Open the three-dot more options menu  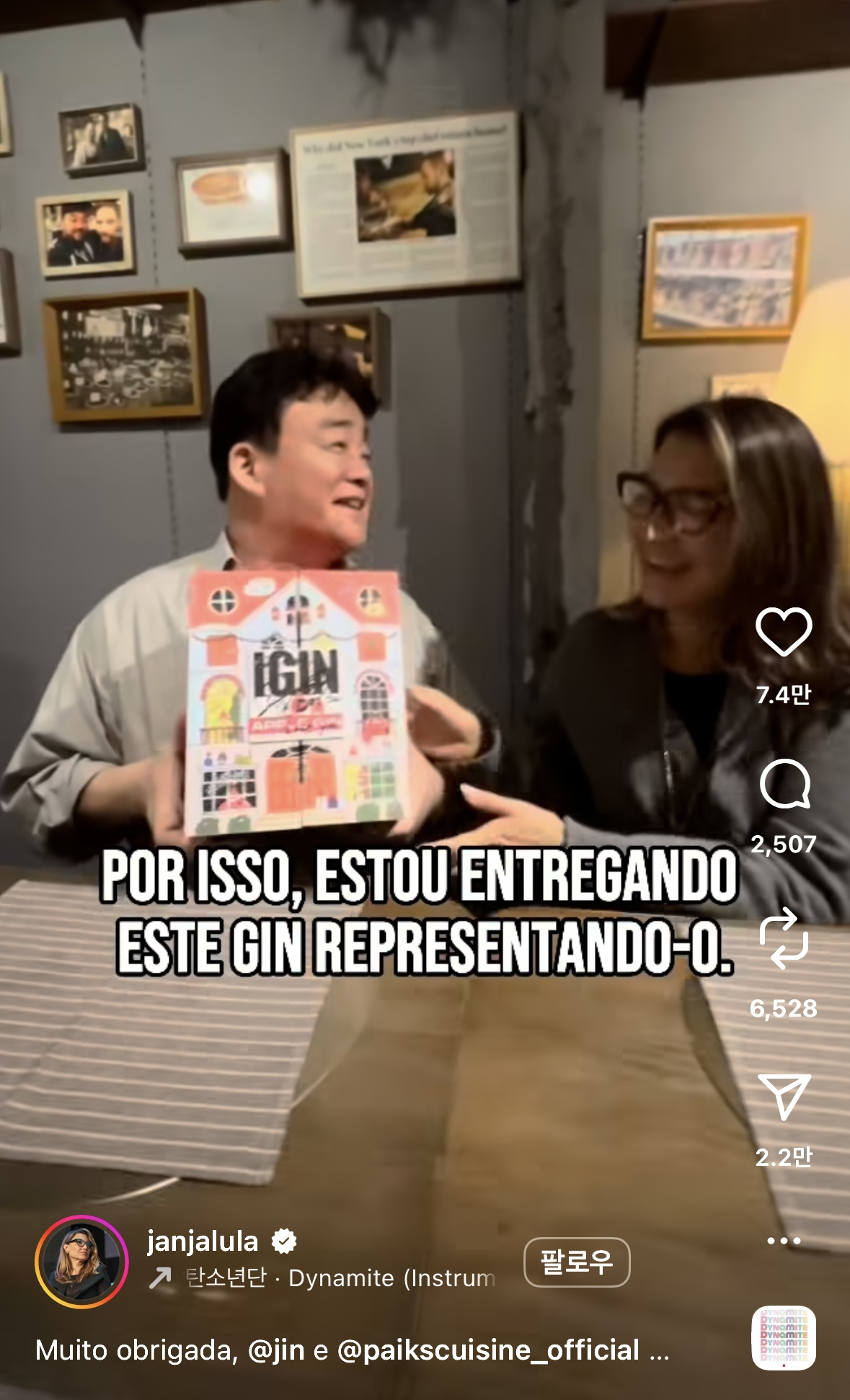pyautogui.click(x=784, y=1241)
